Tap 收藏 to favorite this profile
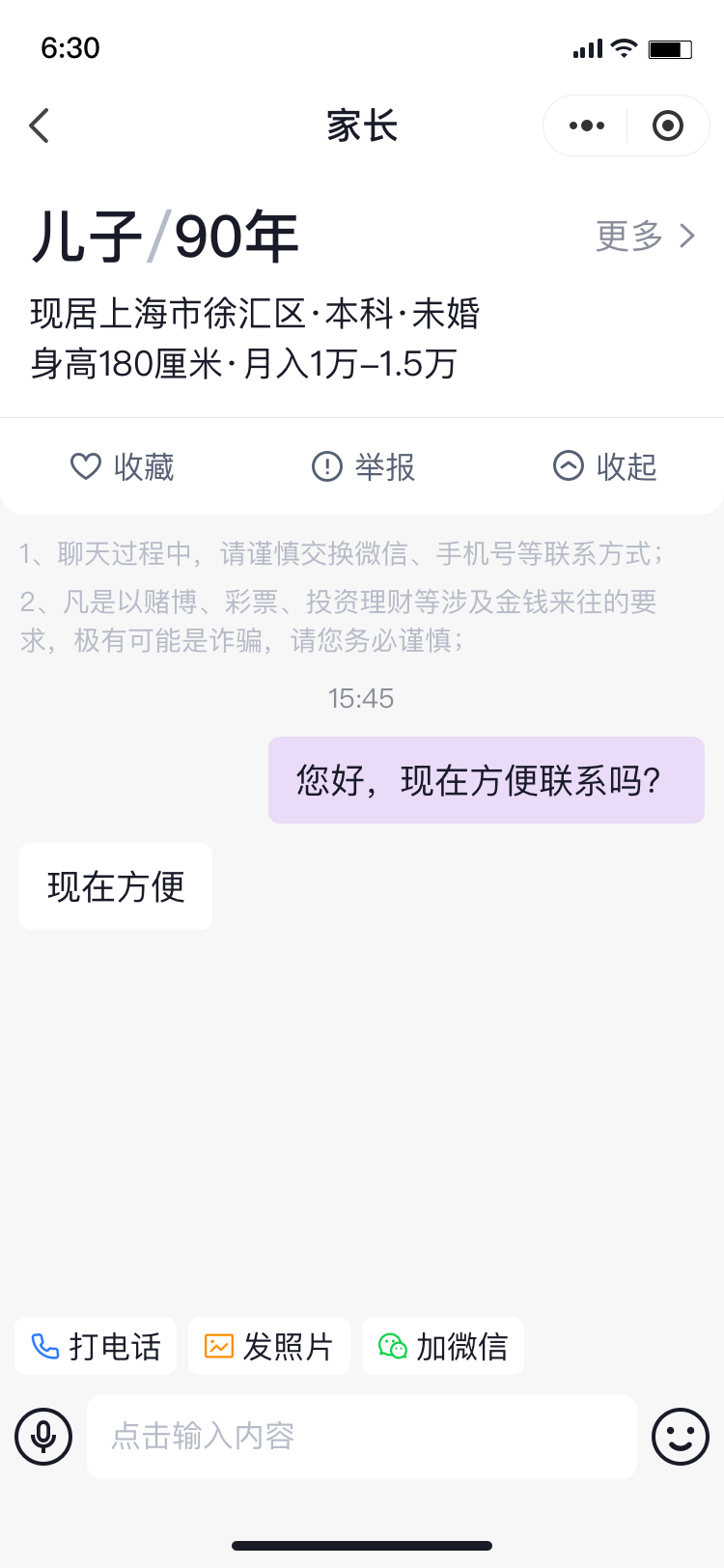This screenshot has width=724, height=1568. (122, 467)
